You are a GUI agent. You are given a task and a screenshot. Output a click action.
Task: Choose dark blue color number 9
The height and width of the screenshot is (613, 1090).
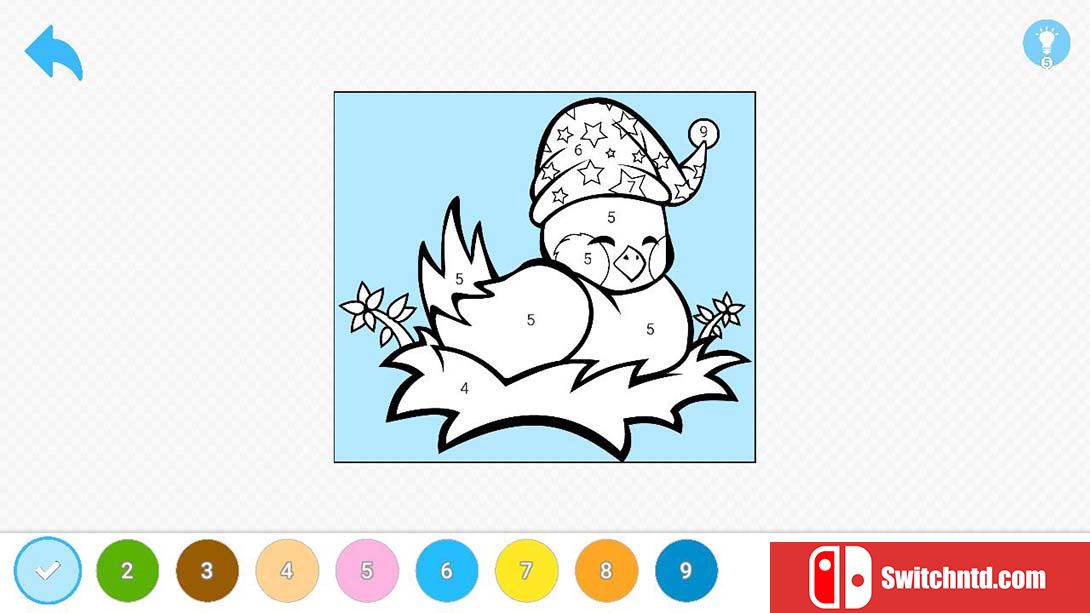686,570
